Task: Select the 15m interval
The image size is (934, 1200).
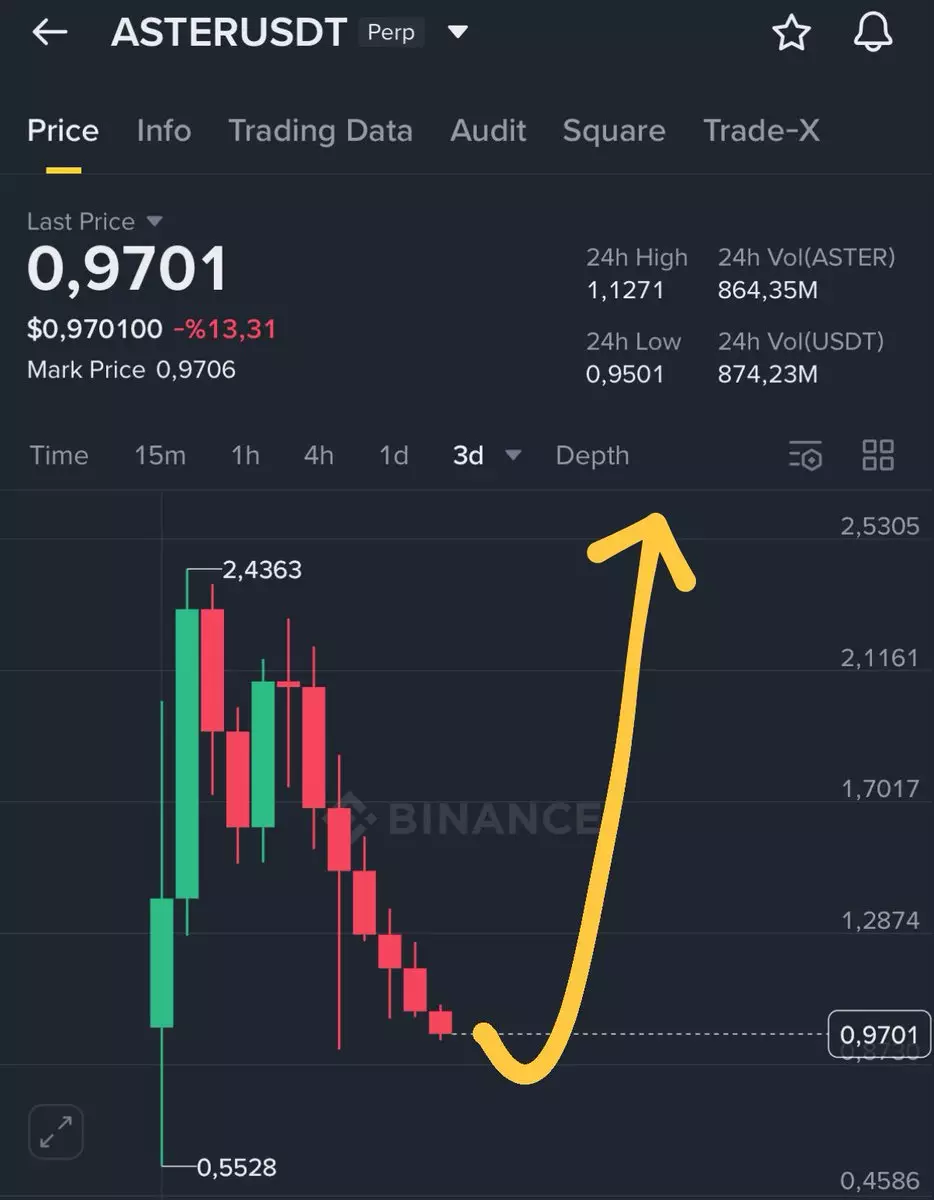Action: point(160,456)
